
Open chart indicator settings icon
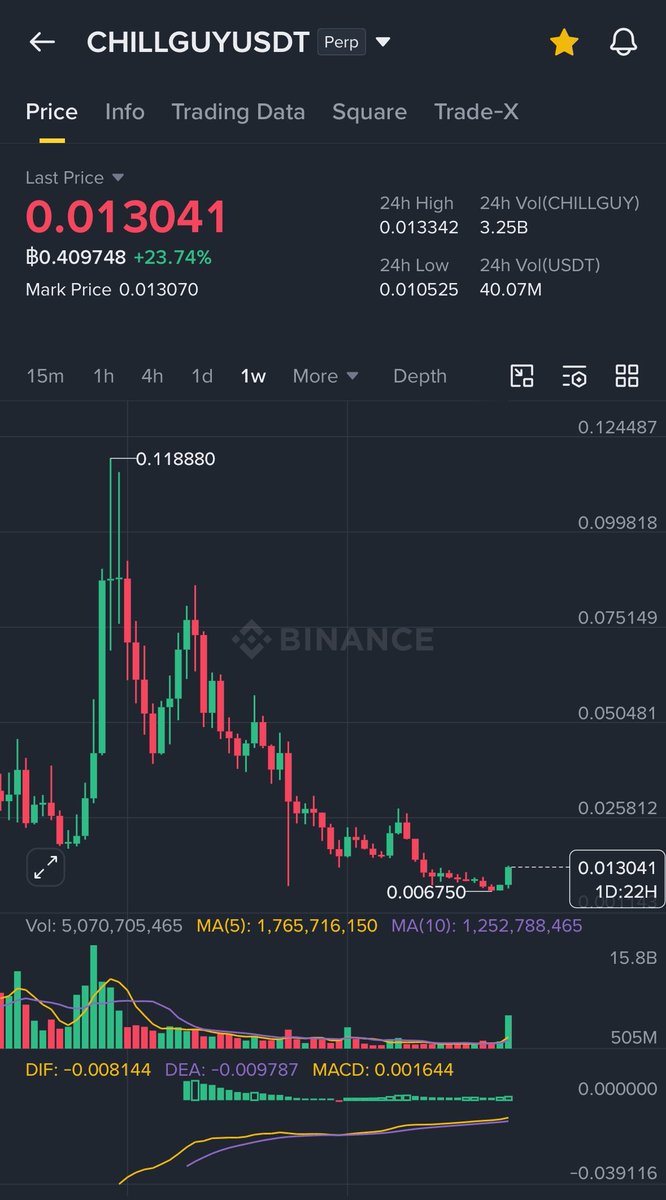click(x=574, y=376)
